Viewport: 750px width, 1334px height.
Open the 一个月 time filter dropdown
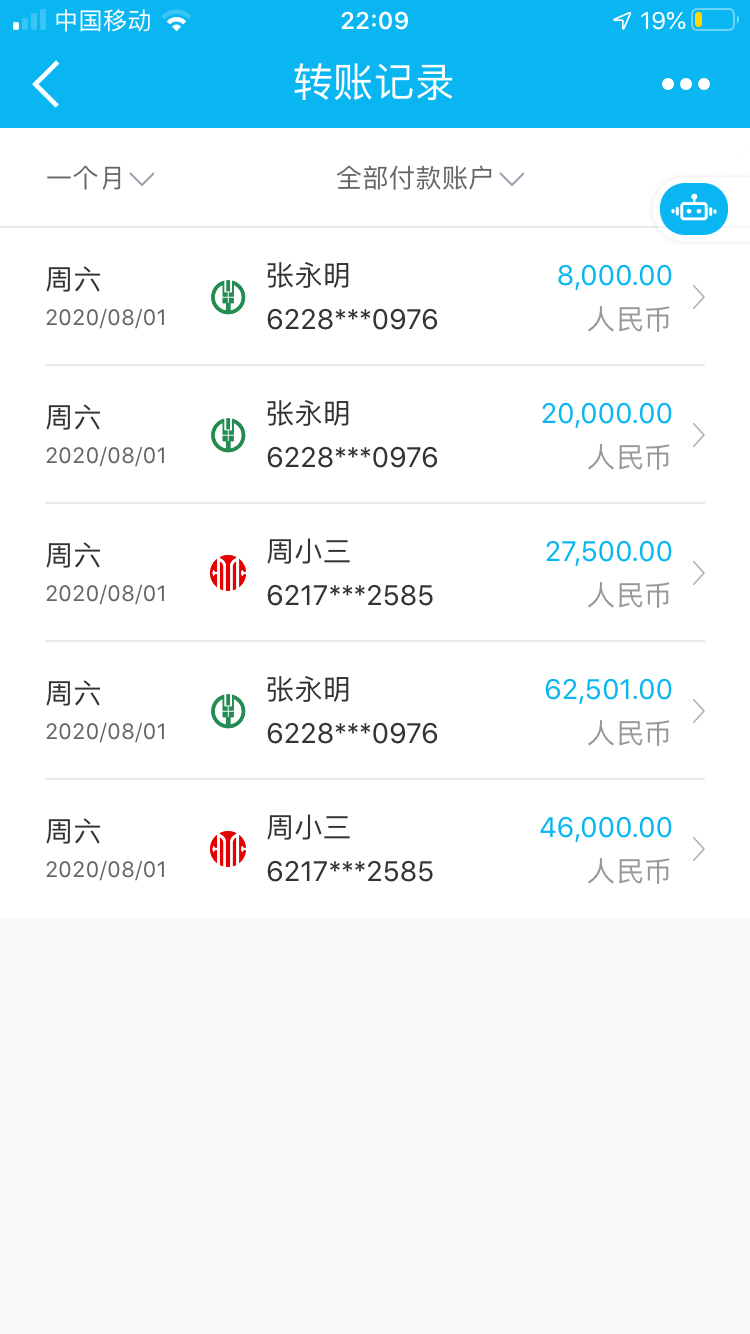tap(100, 178)
